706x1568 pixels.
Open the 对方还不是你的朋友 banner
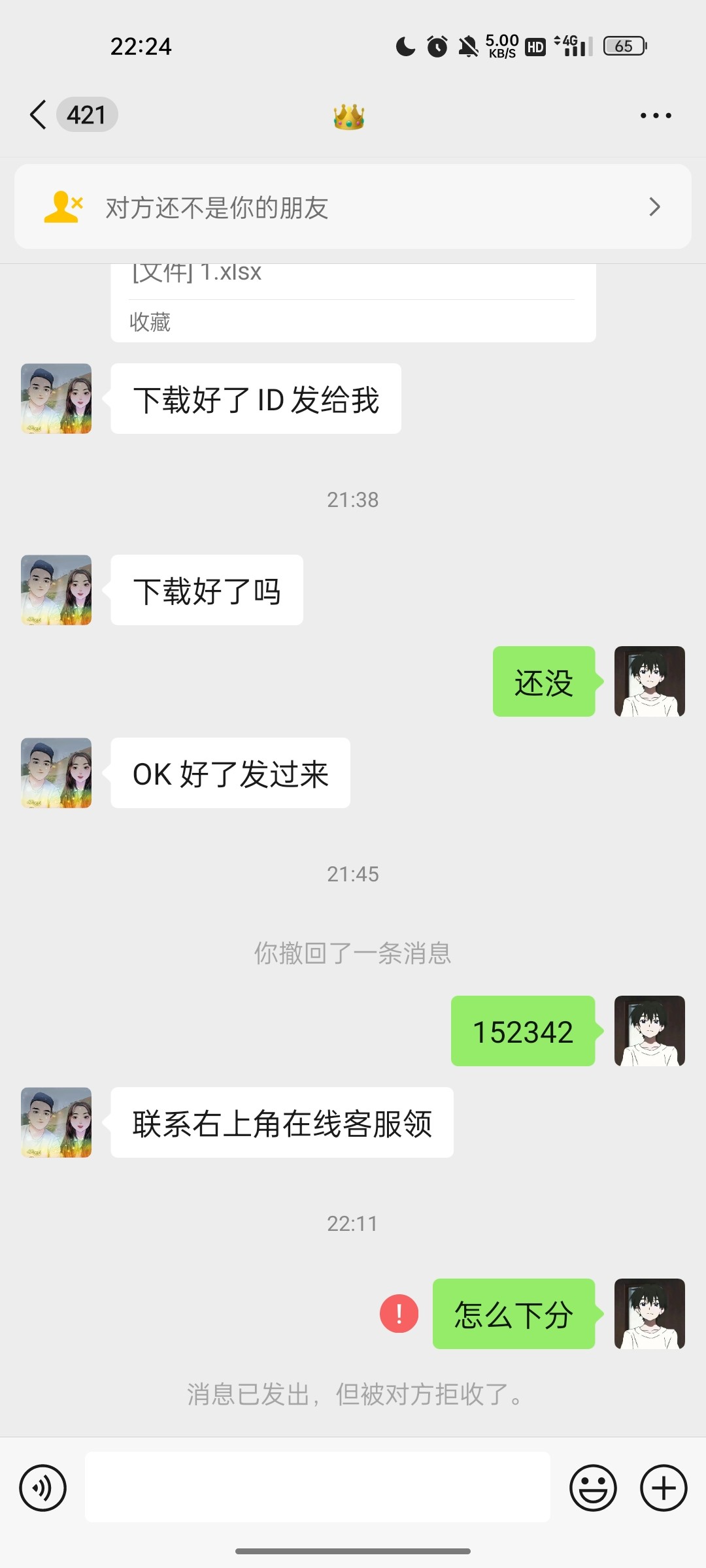click(x=353, y=207)
